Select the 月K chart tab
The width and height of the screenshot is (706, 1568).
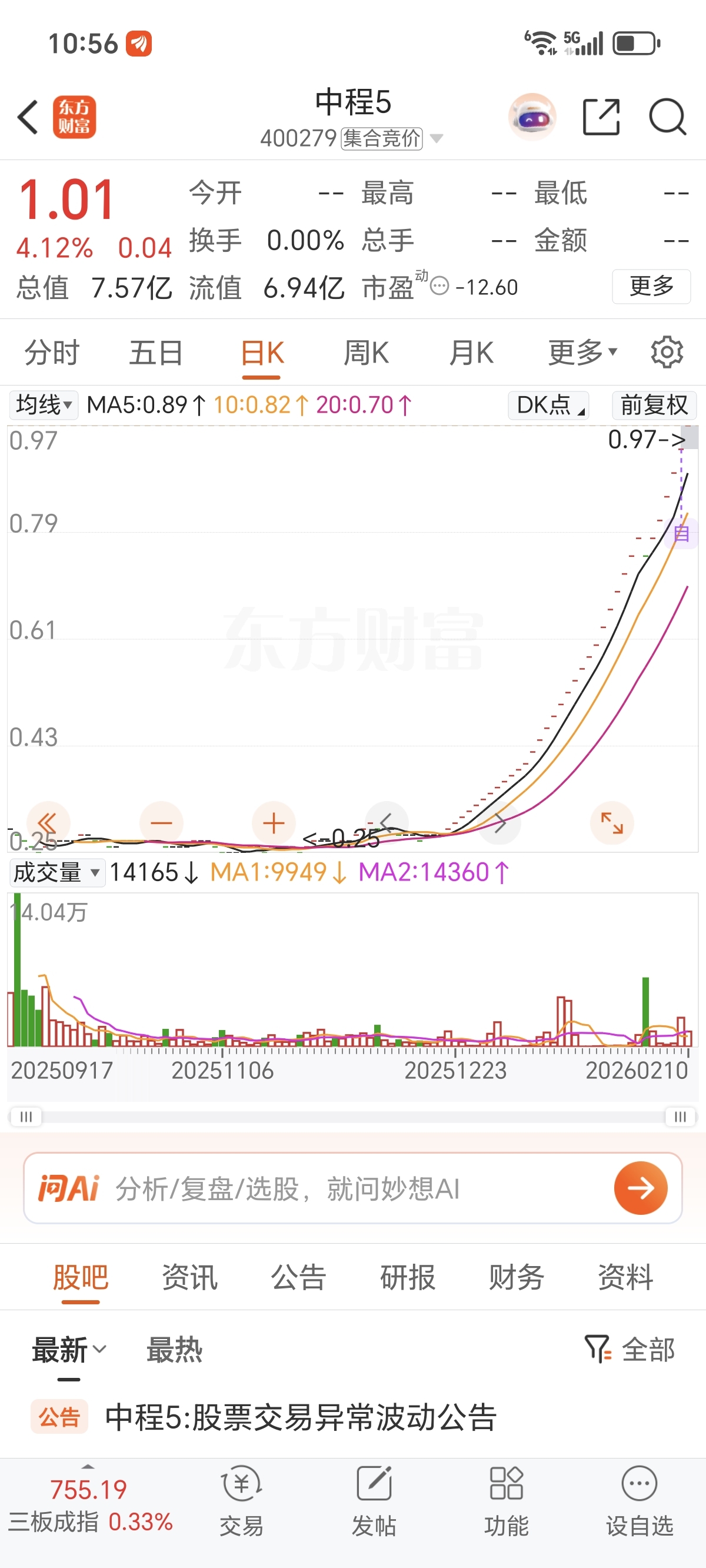(x=471, y=353)
